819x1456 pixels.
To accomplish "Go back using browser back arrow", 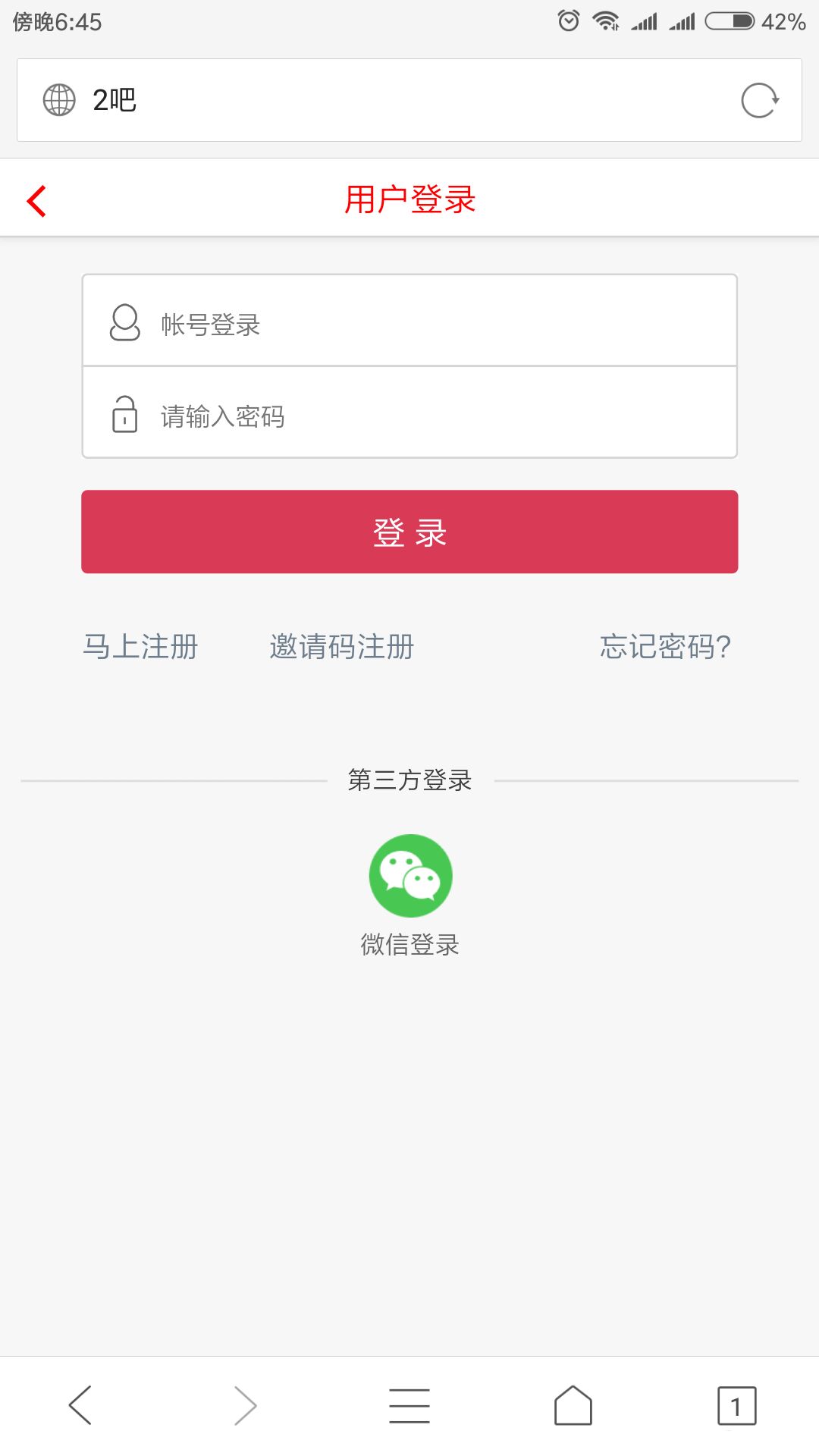I will click(x=80, y=1405).
